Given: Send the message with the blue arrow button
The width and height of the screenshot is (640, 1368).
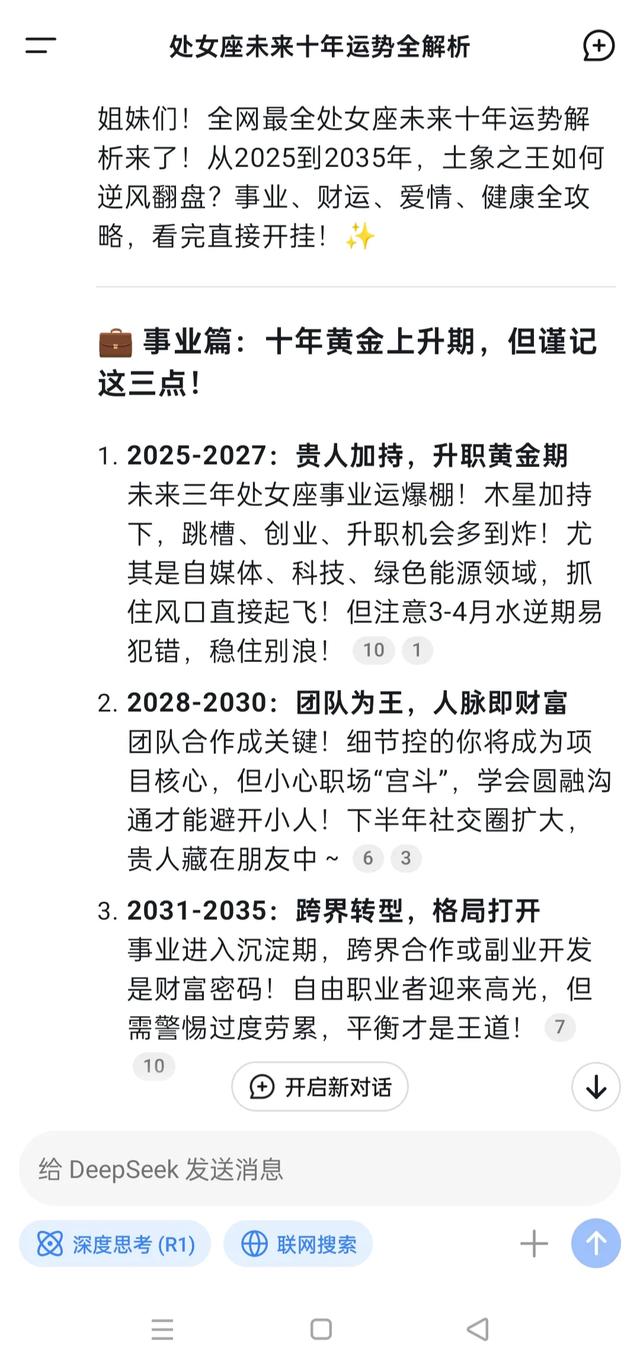Looking at the screenshot, I should [x=596, y=1244].
